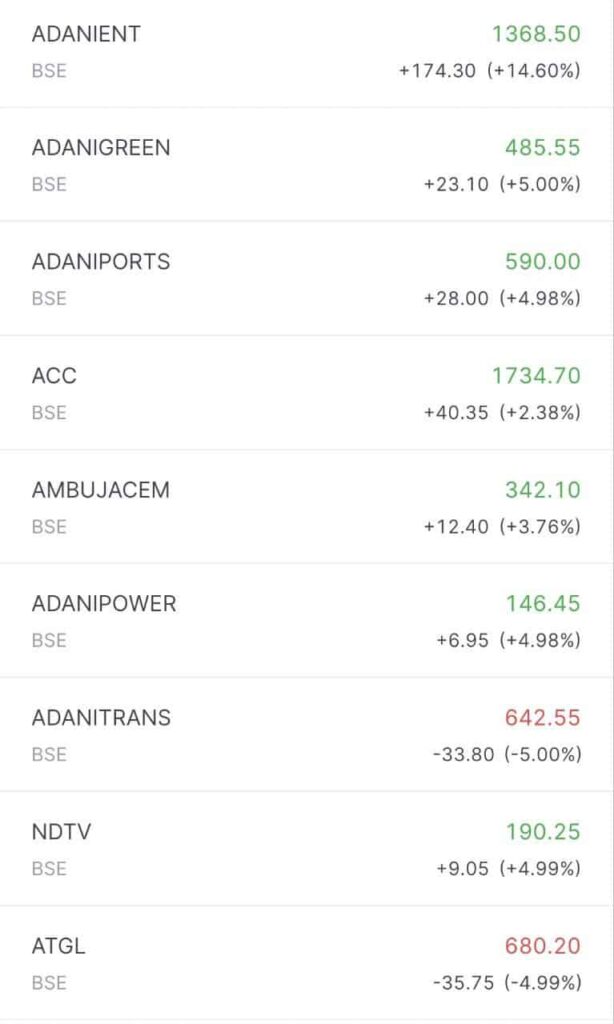The width and height of the screenshot is (614, 1024).
Task: Select ADANIGREEN from the watchlist
Action: pyautogui.click(x=306, y=164)
